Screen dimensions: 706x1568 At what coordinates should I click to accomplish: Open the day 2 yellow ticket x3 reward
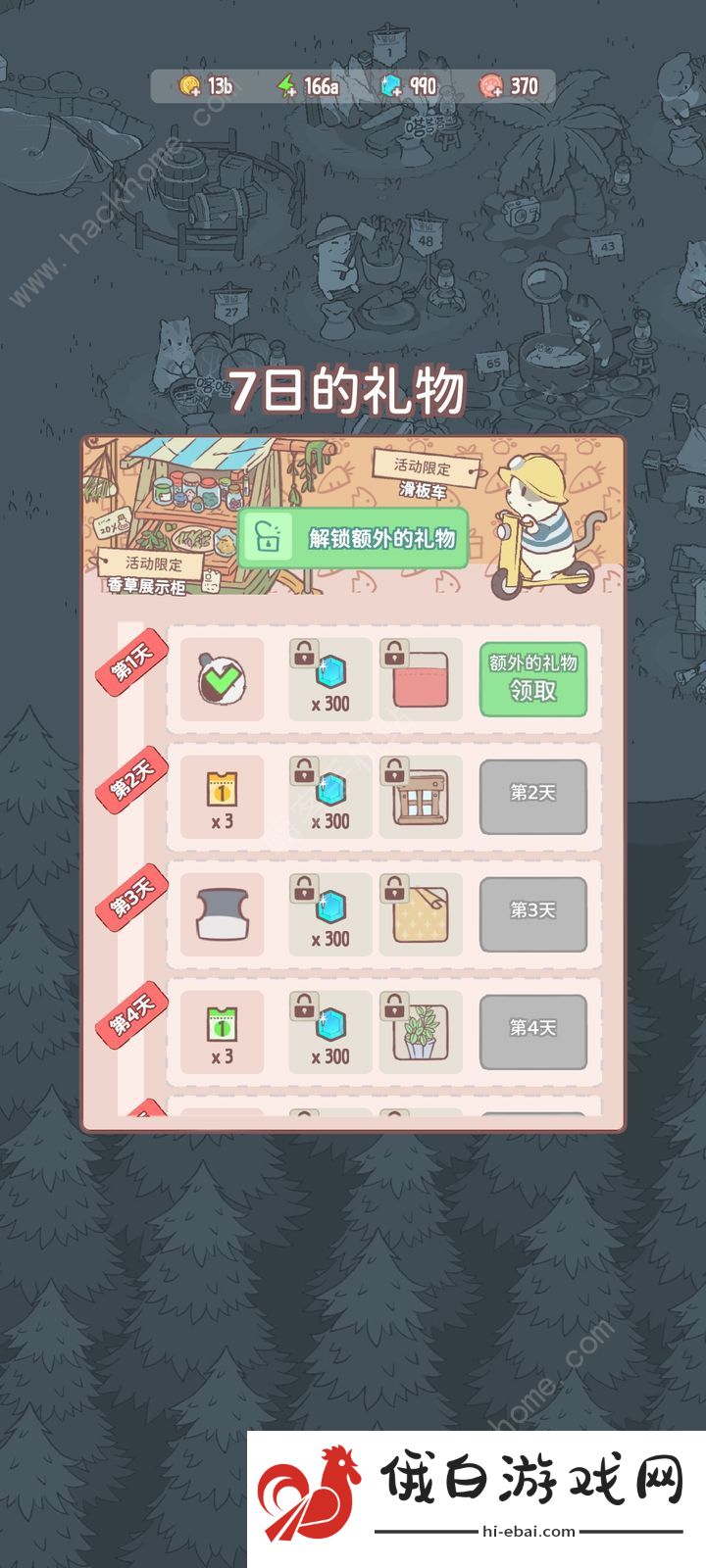(223, 798)
